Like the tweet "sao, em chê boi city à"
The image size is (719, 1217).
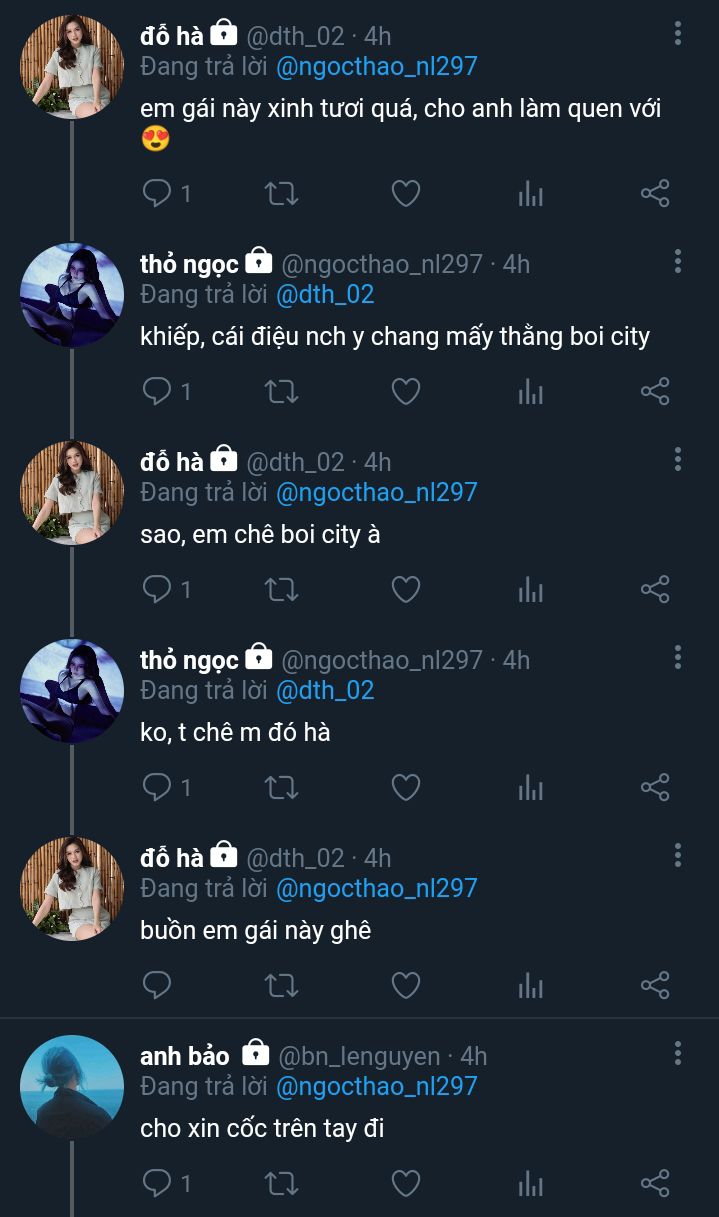405,589
